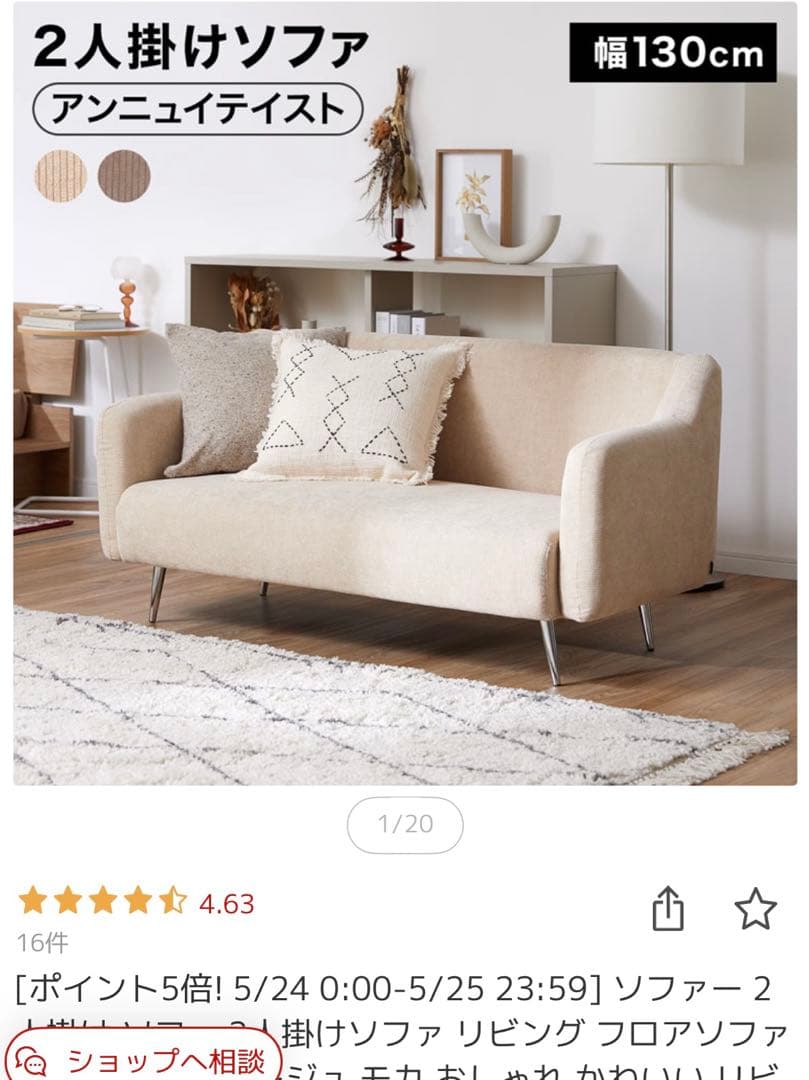Viewport: 810px width, 1080px height.
Task: Open the 4.63 star rating reviews
Action: pos(136,903)
